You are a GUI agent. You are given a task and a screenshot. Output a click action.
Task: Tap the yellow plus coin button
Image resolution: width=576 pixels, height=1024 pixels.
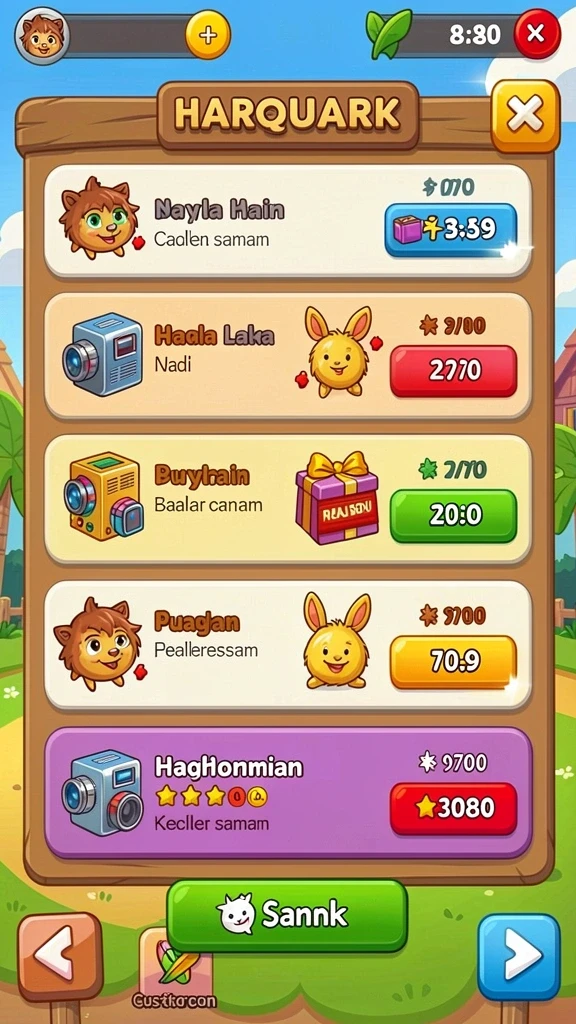208,35
